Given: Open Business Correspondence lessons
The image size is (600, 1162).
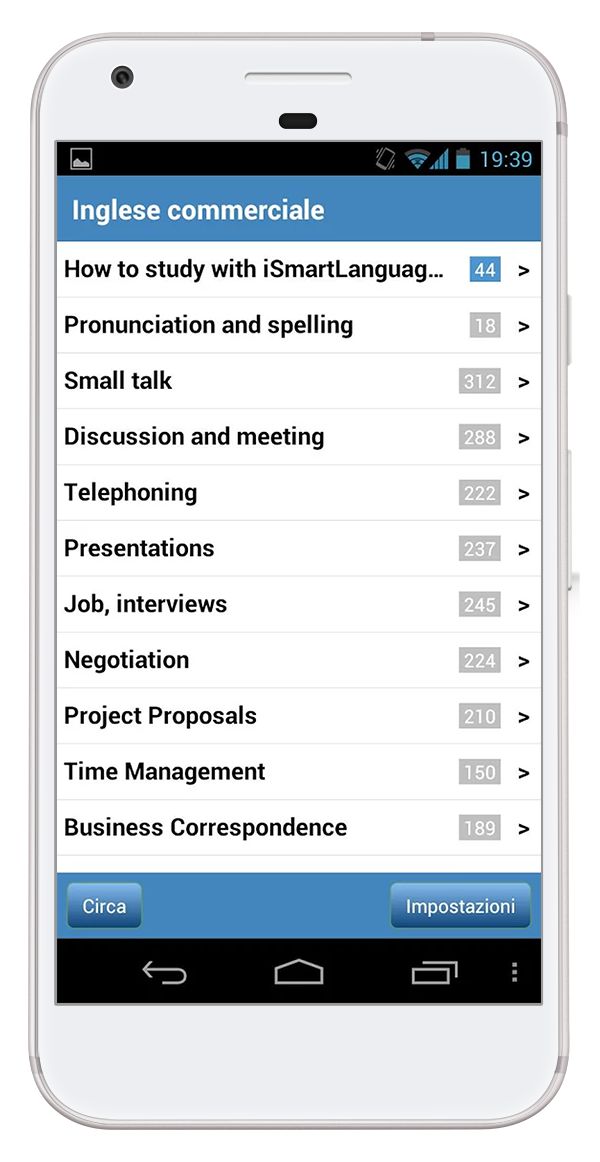Looking at the screenshot, I should (x=299, y=828).
